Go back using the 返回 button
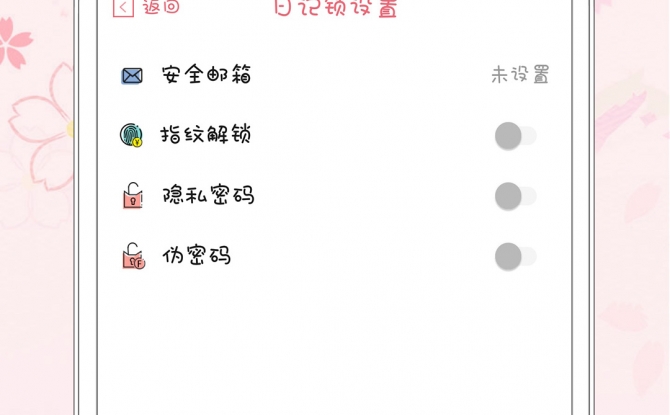Viewport: 670px width, 415px height. tap(148, 6)
